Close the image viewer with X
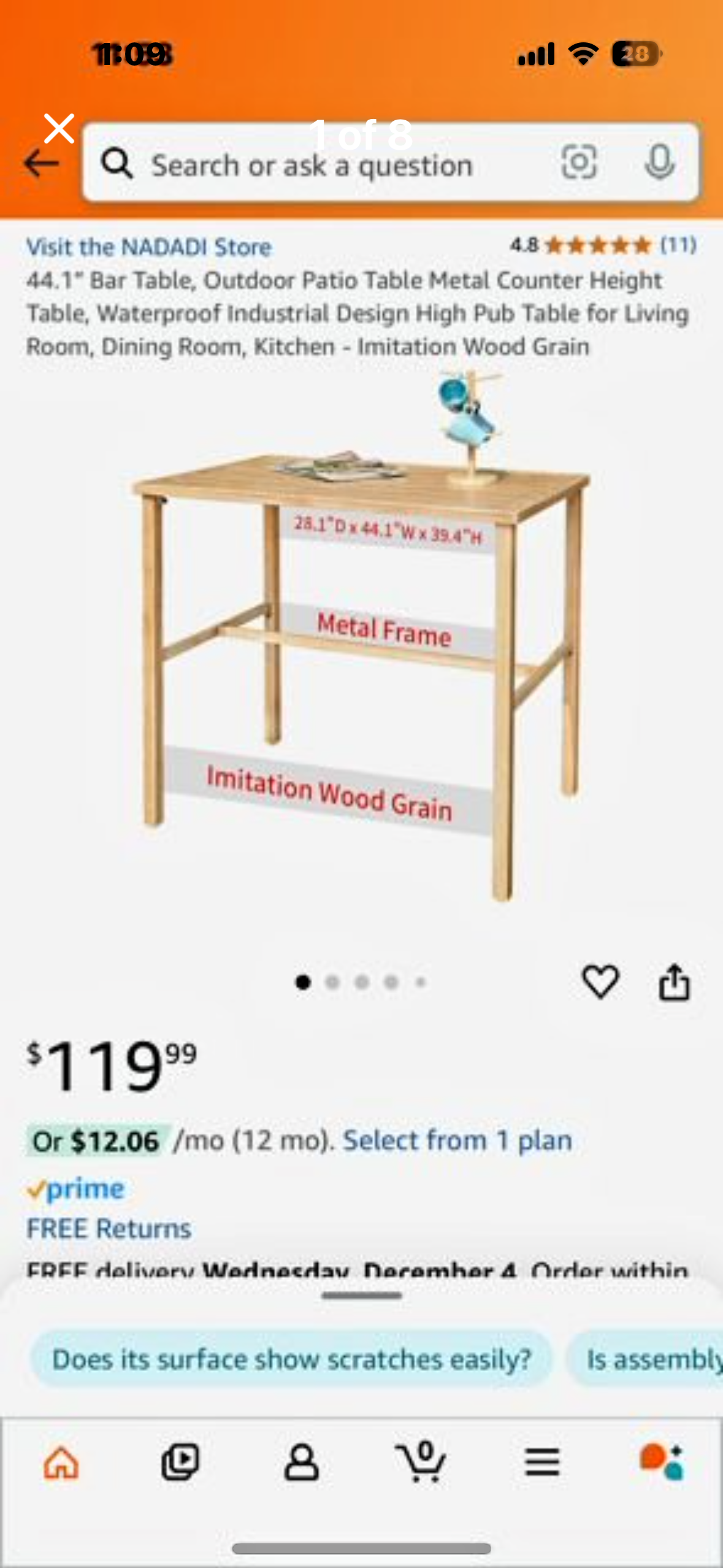Image resolution: width=723 pixels, height=1568 pixels. tap(59, 128)
